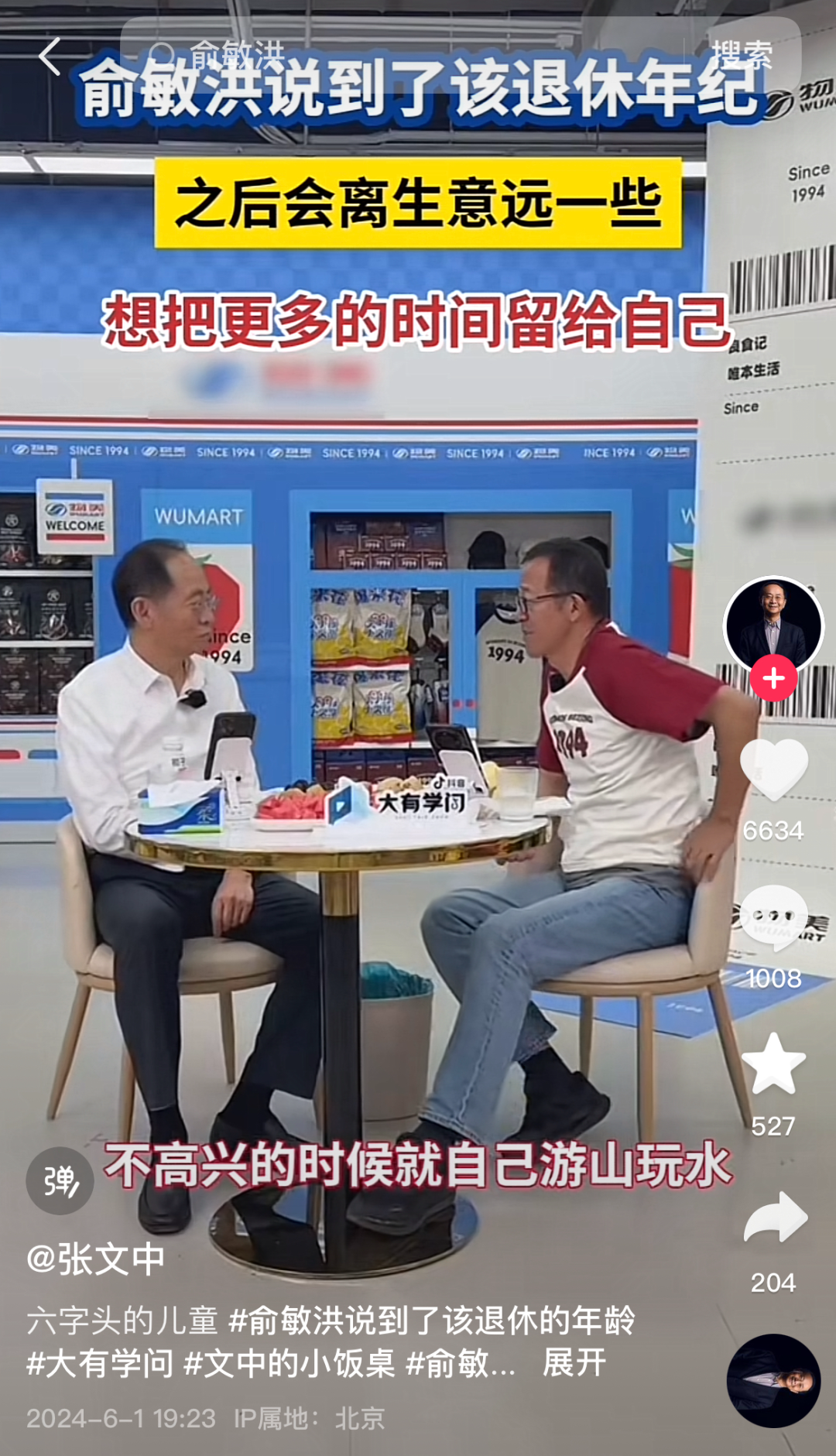The image size is (836, 1456).
Task: Save the video with the star icon
Action: click(x=773, y=1065)
